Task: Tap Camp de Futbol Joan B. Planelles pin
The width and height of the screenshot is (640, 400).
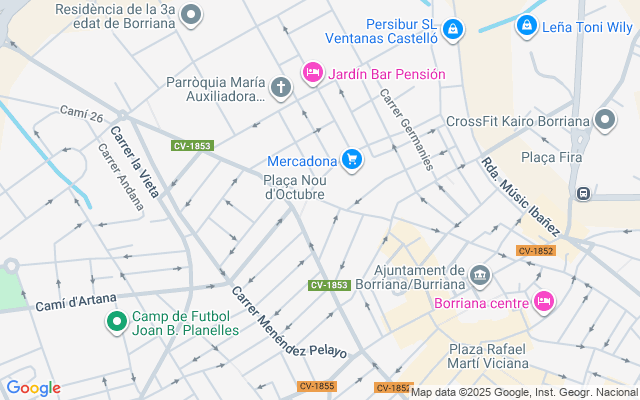Action: pos(117,322)
